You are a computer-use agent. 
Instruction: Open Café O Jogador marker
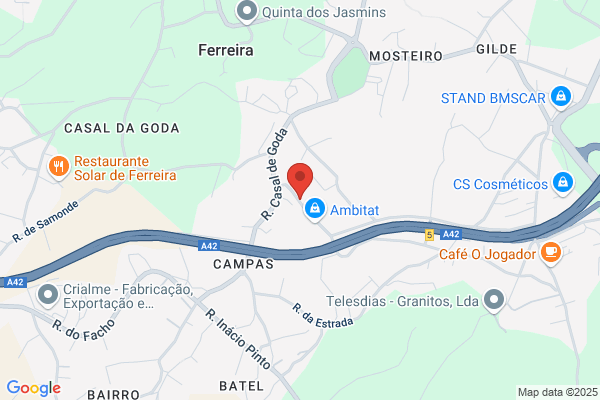tap(551, 253)
